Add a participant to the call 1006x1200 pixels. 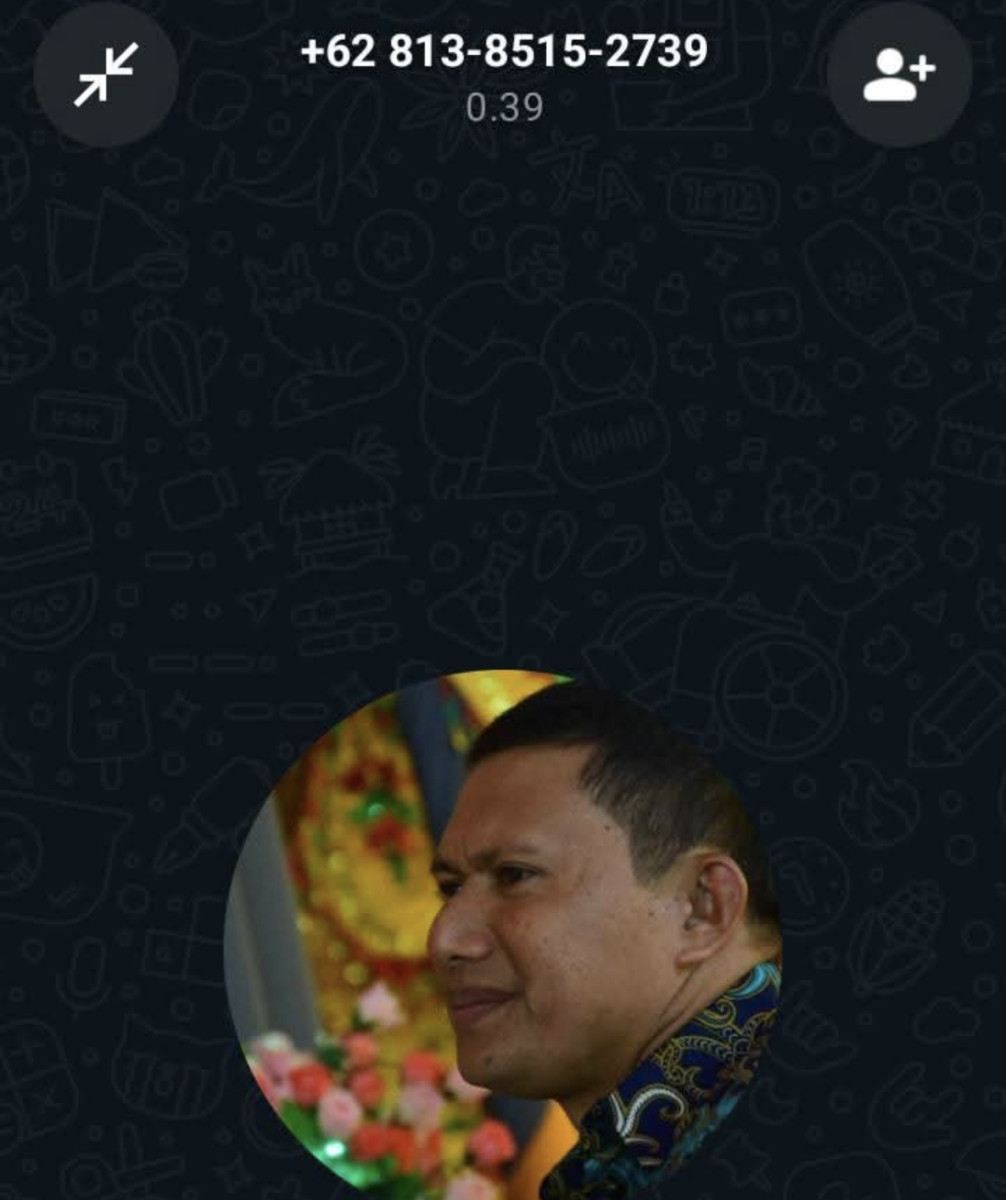pos(898,75)
